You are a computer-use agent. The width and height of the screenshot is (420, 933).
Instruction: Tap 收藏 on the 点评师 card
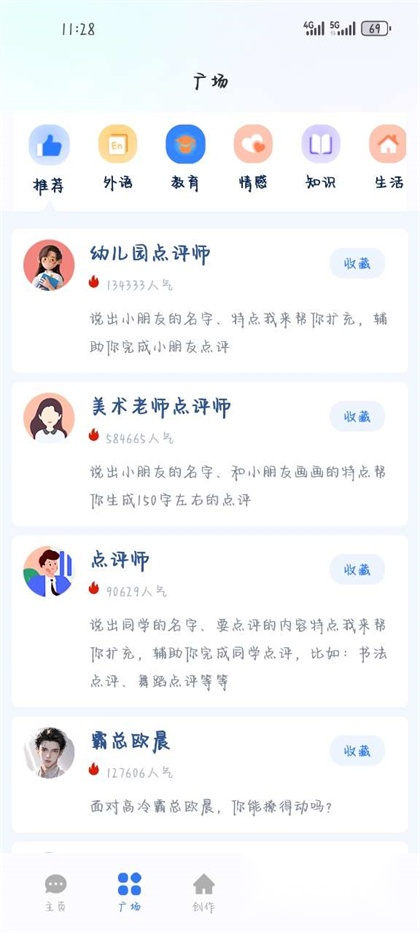coord(357,569)
